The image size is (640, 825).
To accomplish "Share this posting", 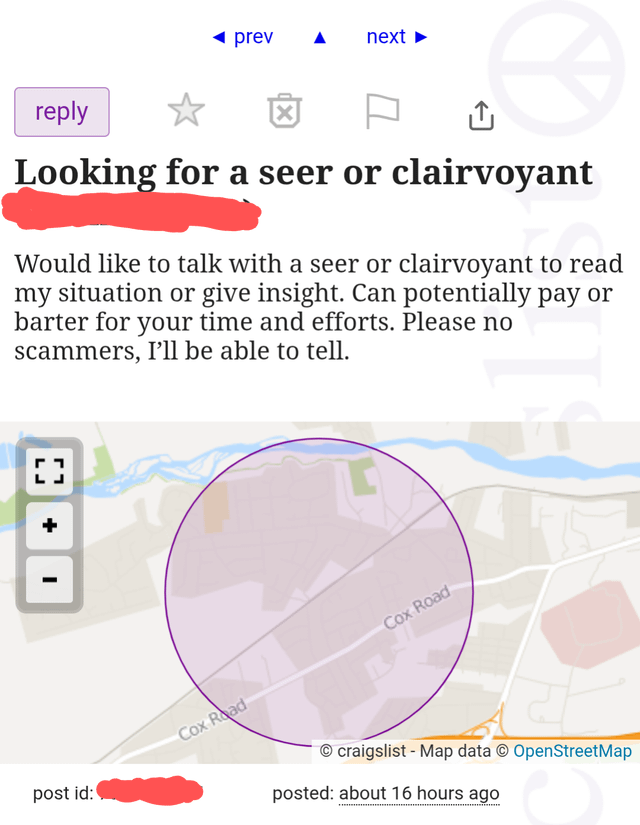I will 481,114.
